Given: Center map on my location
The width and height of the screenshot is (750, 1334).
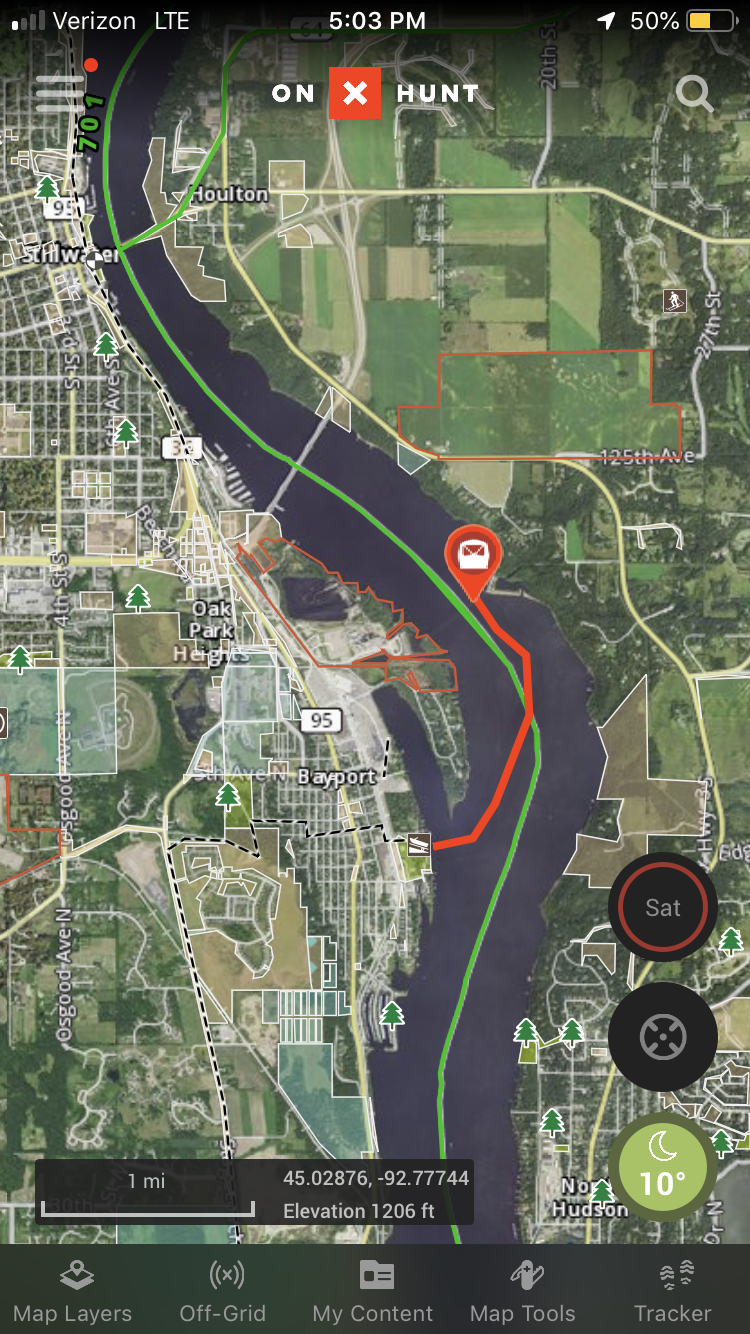Looking at the screenshot, I should pos(663,1037).
